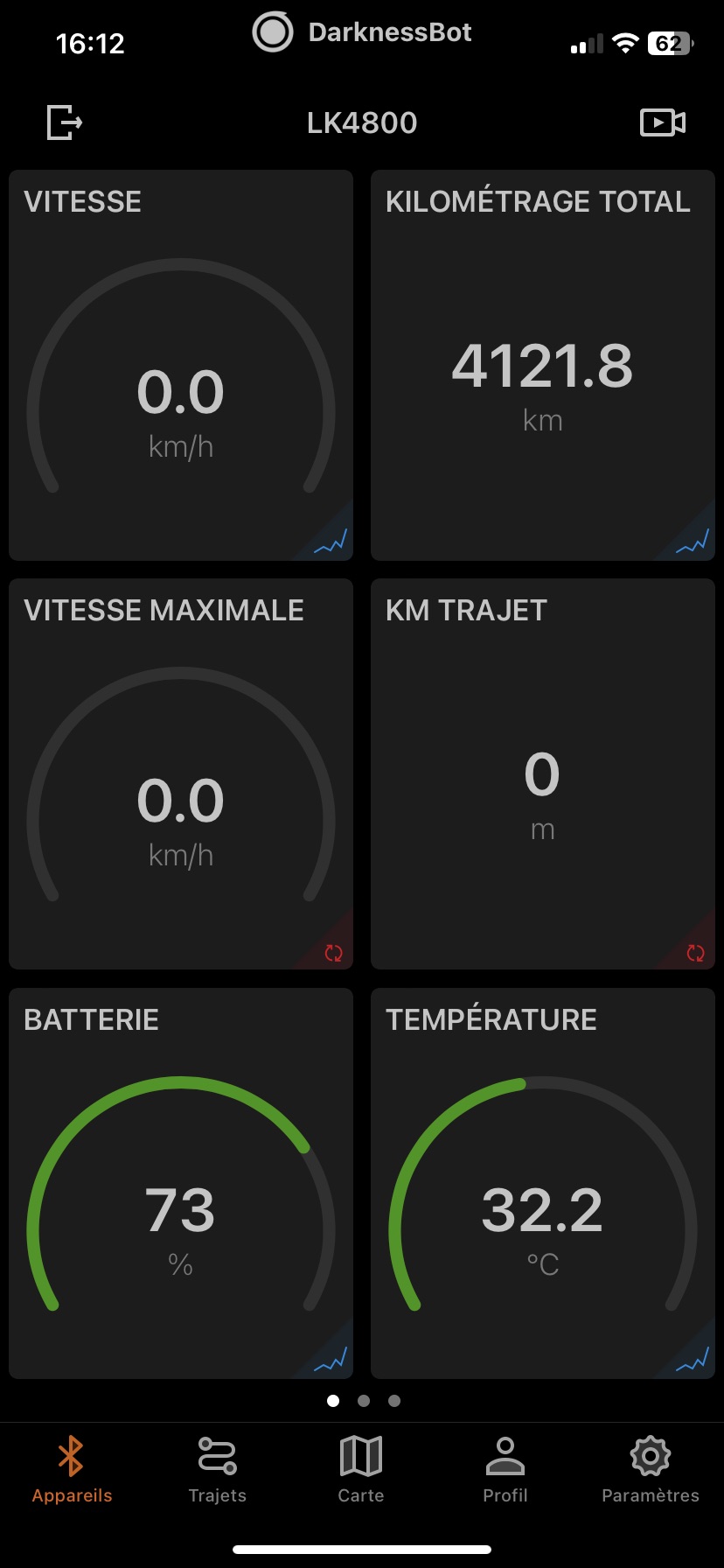Select the Appareils tab
724x1568 pixels.
pyautogui.click(x=72, y=1470)
